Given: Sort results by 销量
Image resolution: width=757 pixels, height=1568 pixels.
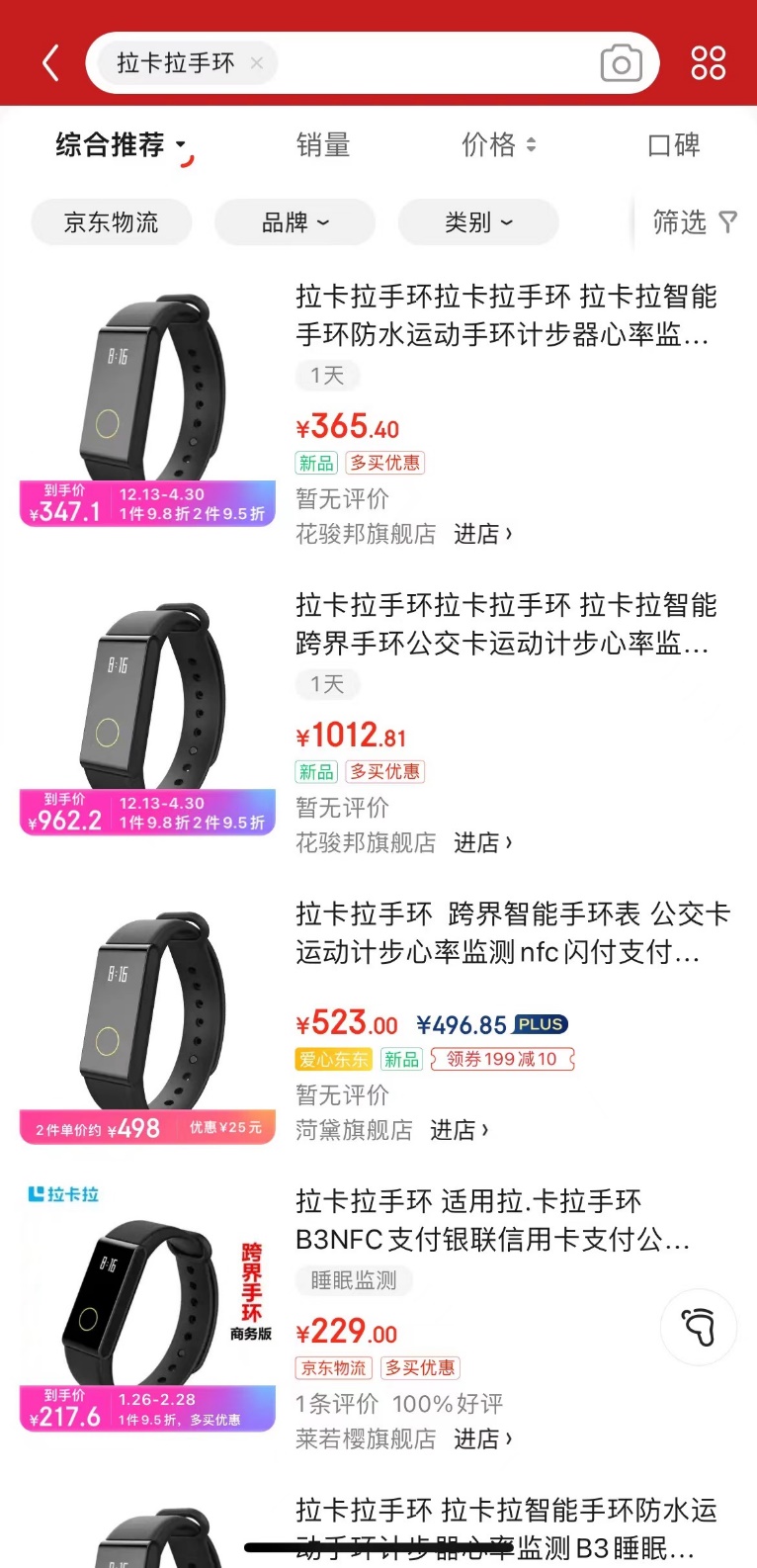Looking at the screenshot, I should pyautogui.click(x=323, y=145).
